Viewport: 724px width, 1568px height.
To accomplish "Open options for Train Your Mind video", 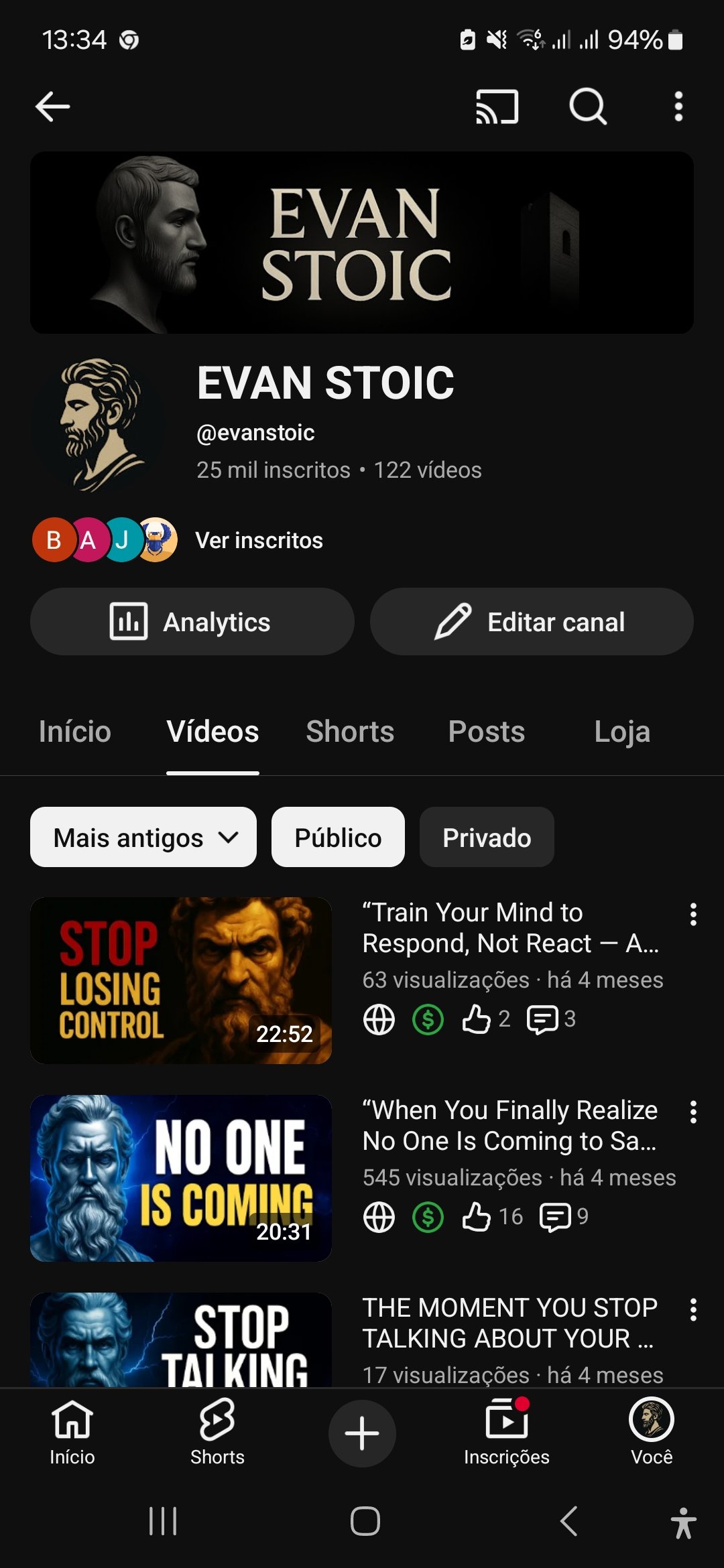I will (x=693, y=914).
